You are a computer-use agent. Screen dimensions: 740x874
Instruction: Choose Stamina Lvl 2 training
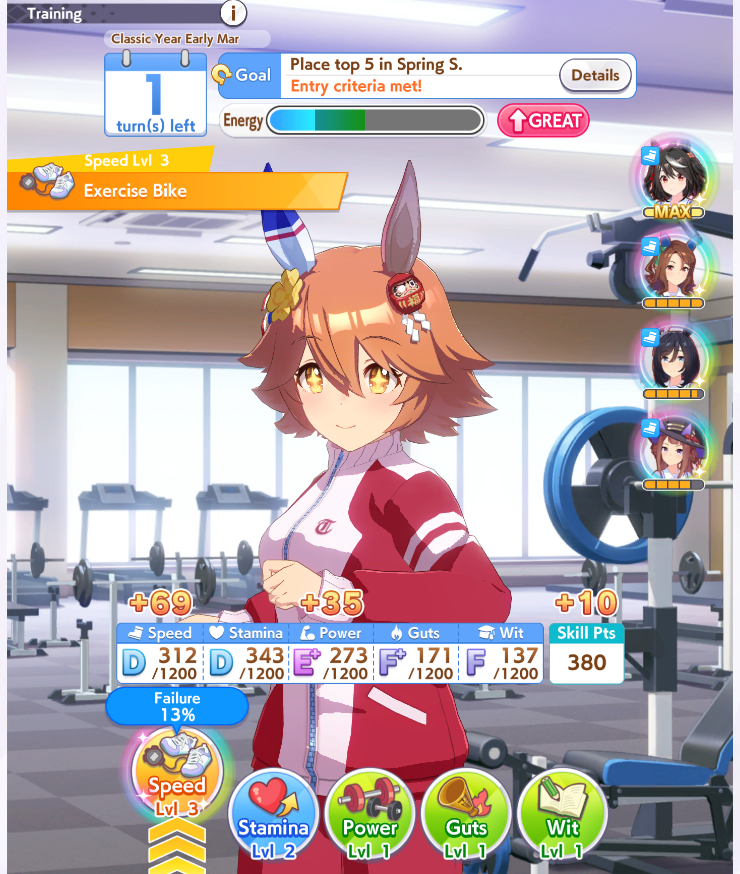tap(273, 815)
